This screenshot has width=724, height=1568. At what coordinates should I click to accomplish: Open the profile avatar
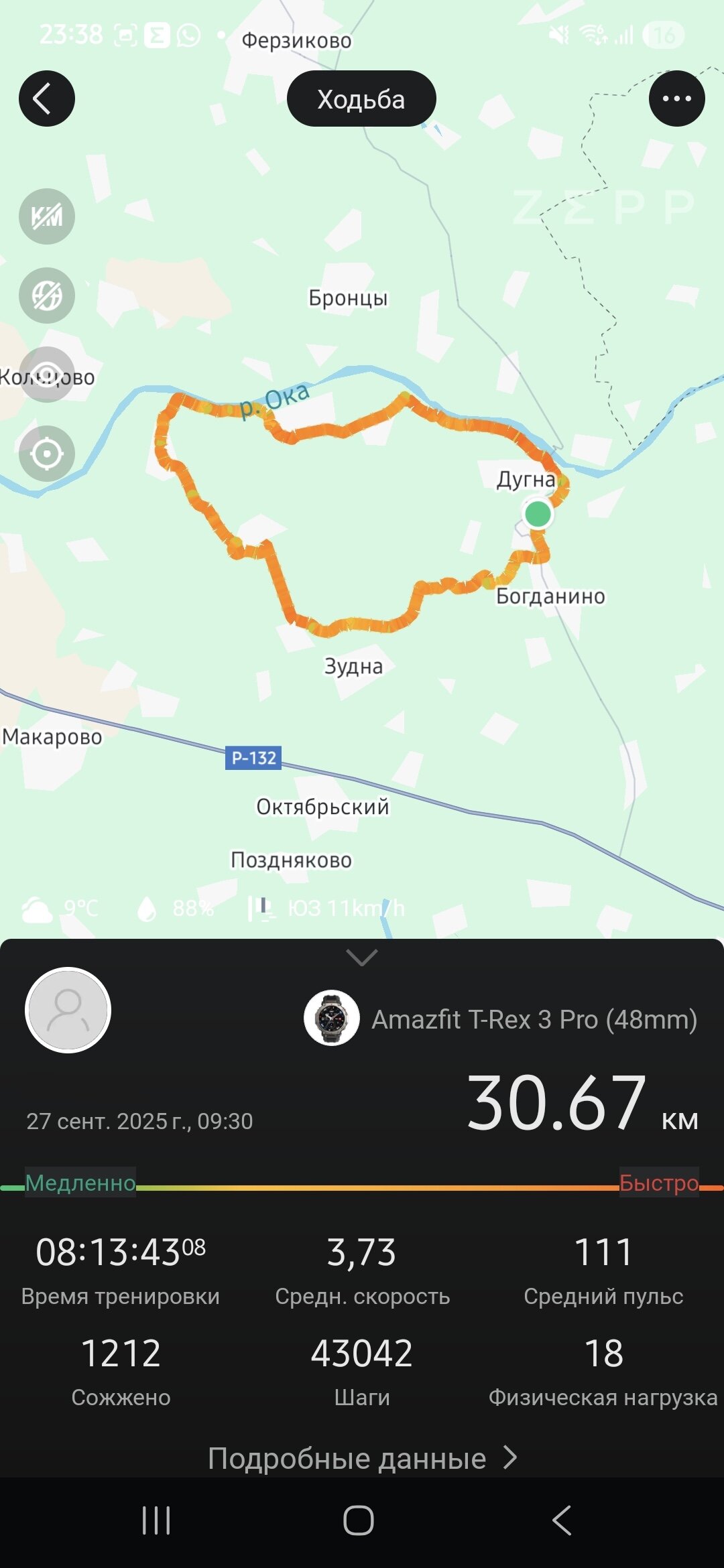(68, 1010)
